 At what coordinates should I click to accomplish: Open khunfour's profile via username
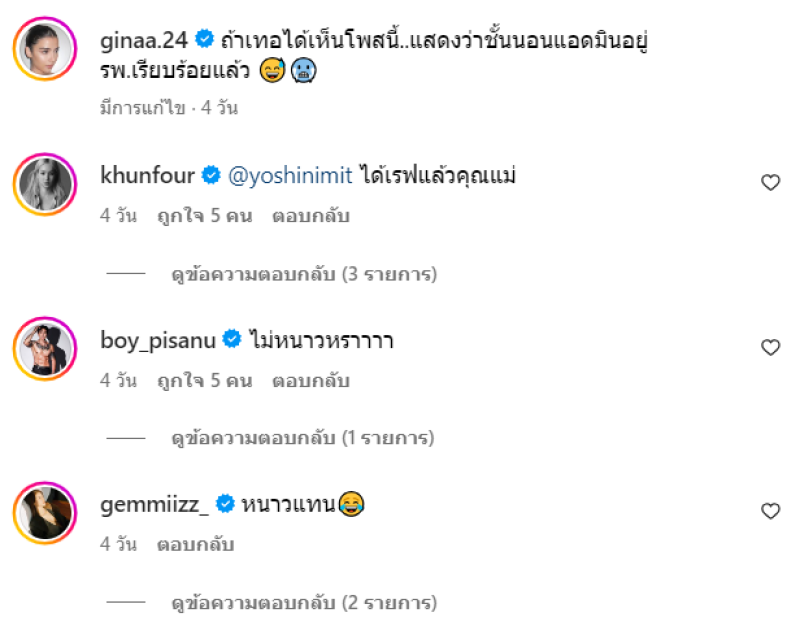(x=148, y=176)
